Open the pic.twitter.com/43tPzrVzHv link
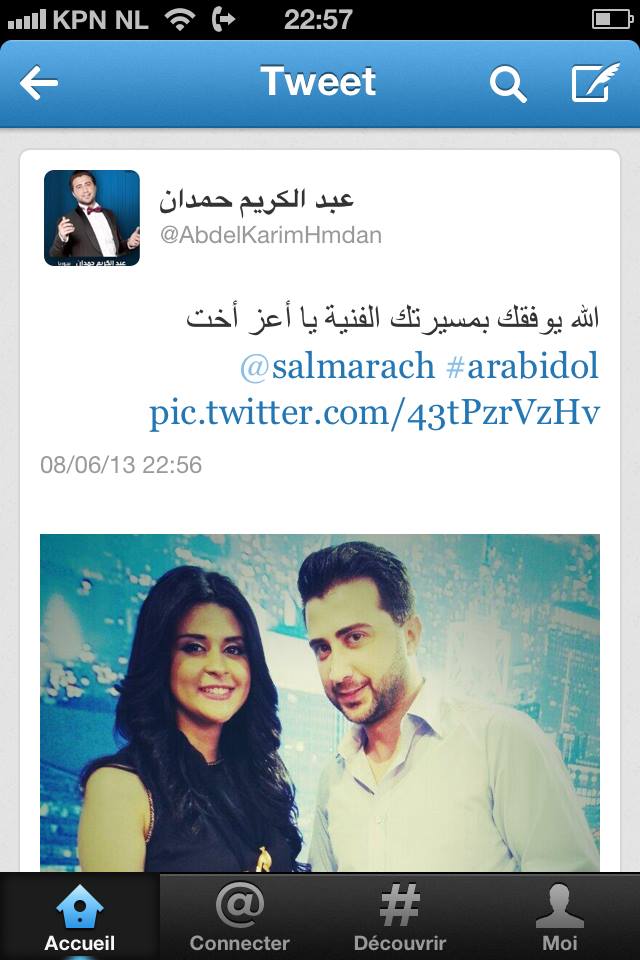The width and height of the screenshot is (640, 960). coord(374,412)
